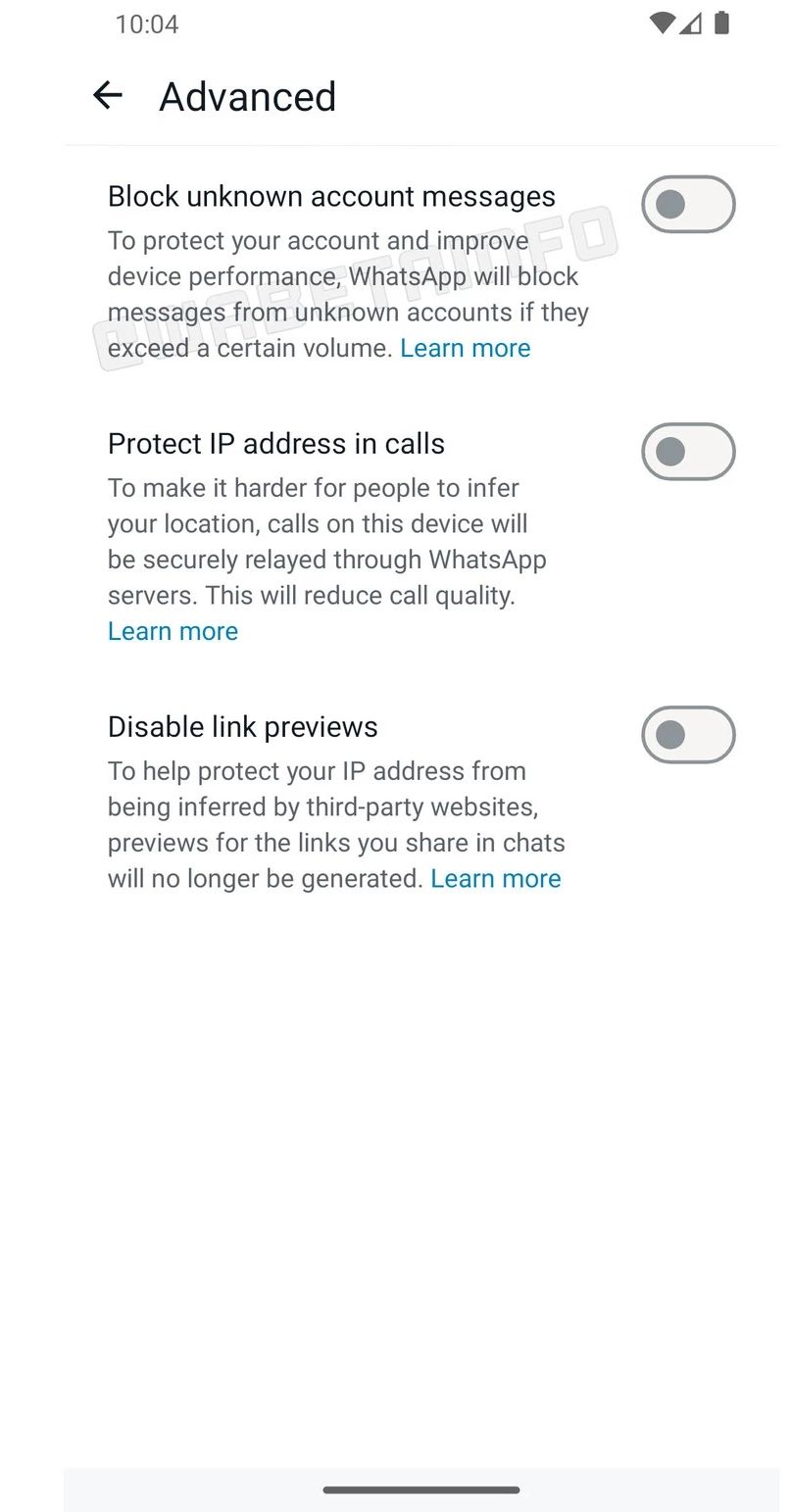Turn on Protect IP address in calls
The image size is (791, 1512).
click(687, 452)
